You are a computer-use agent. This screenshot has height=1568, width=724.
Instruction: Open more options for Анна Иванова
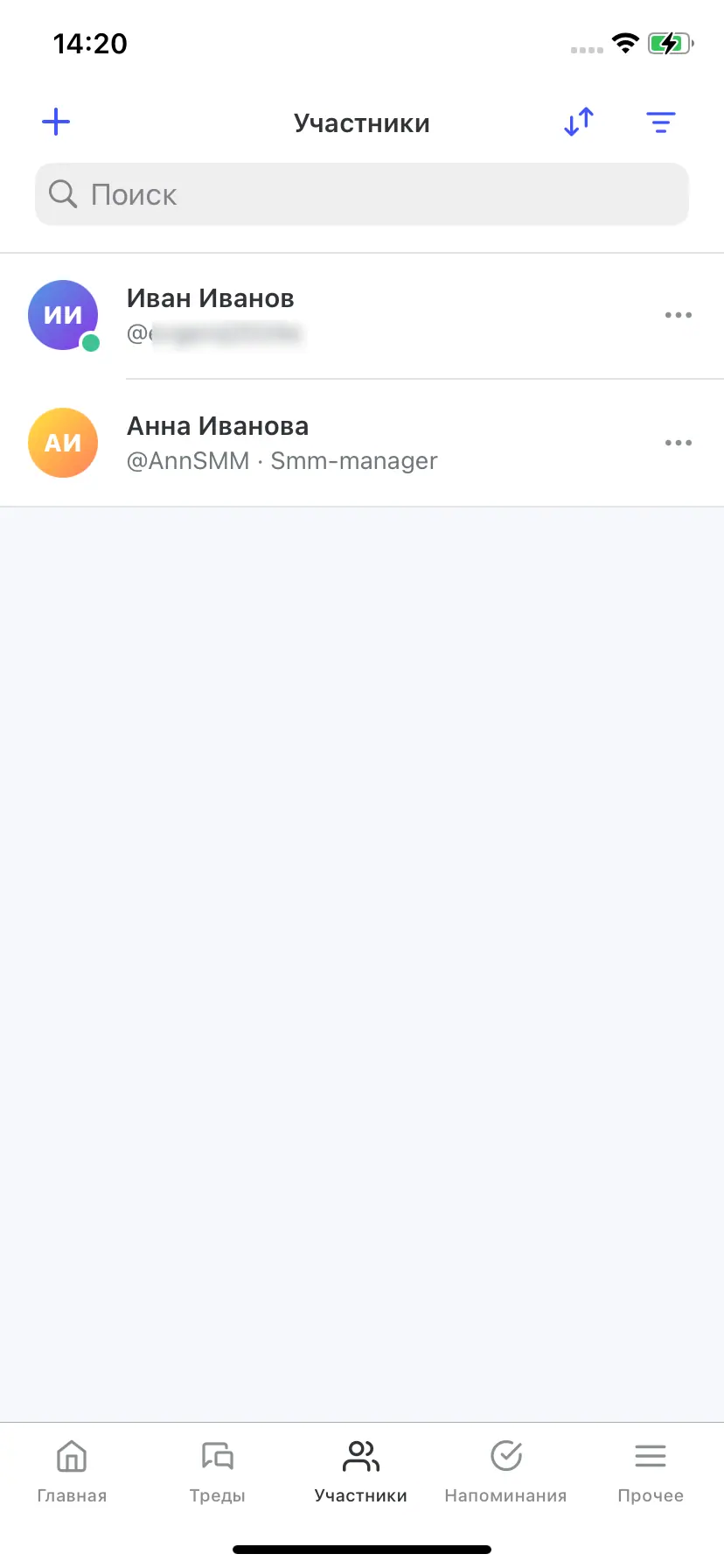point(678,443)
